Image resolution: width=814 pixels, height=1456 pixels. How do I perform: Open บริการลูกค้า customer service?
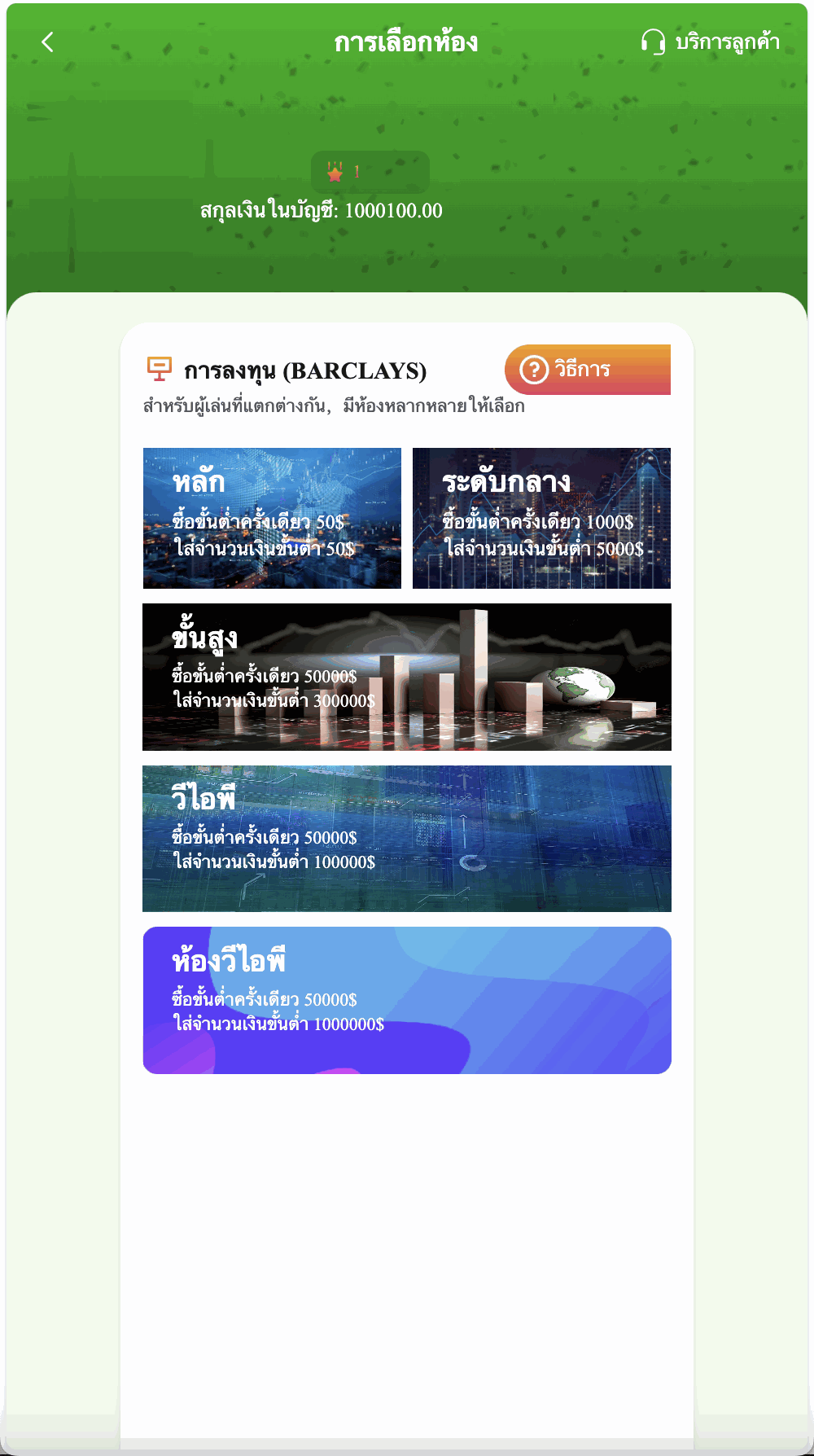tap(710, 42)
